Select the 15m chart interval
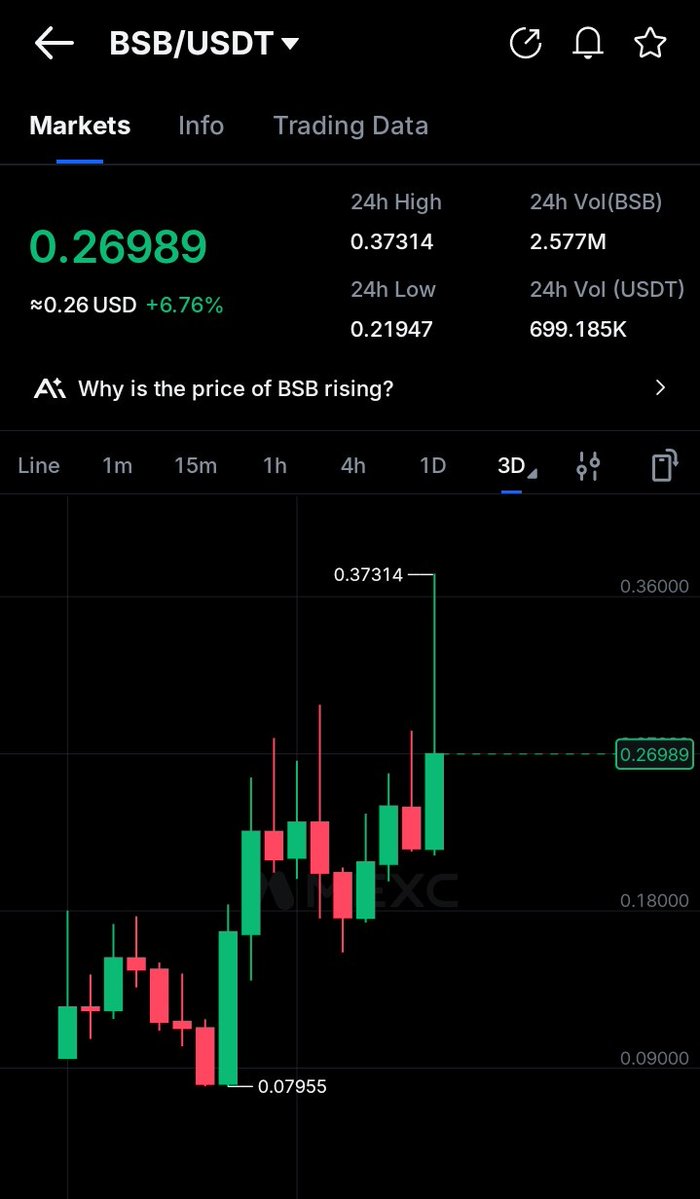 pyautogui.click(x=195, y=466)
